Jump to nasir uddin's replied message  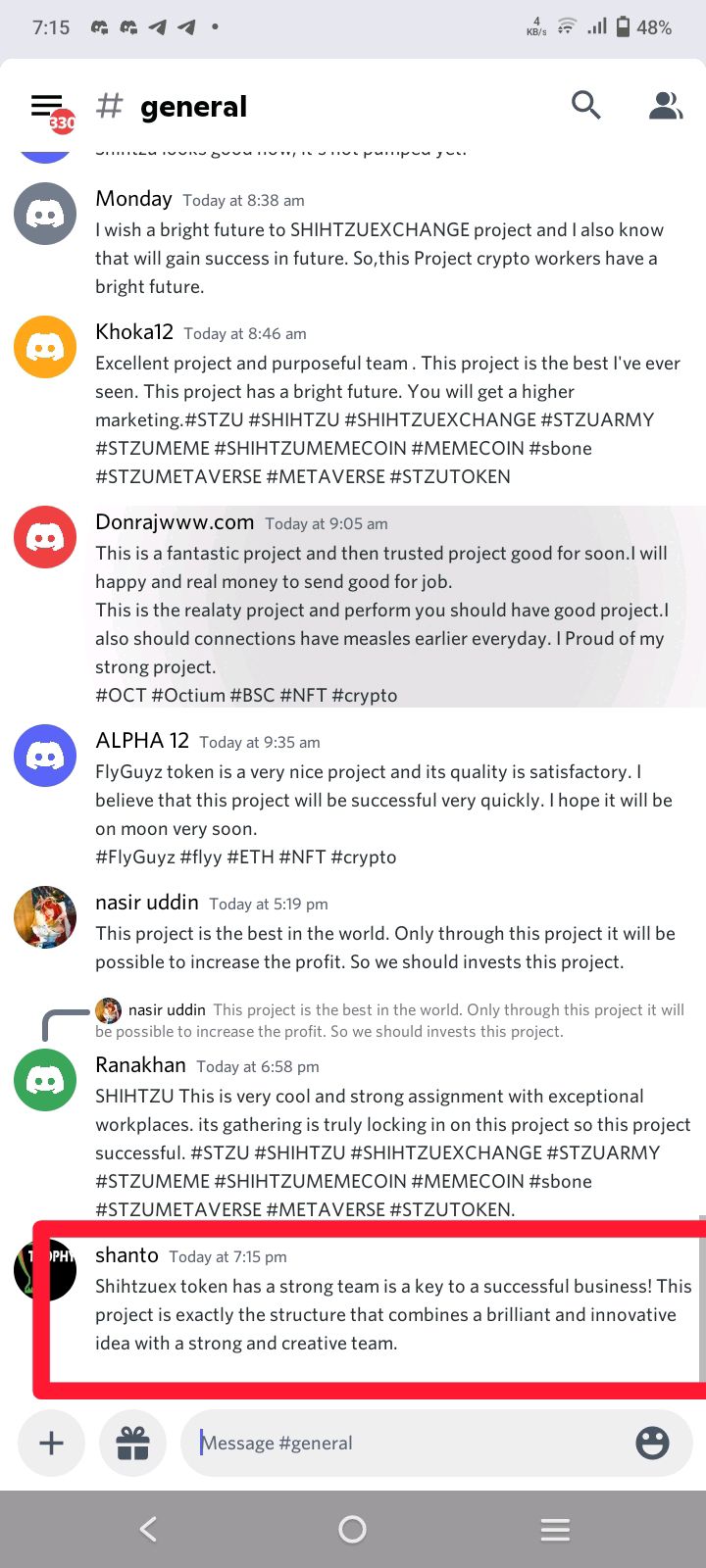392,1019
